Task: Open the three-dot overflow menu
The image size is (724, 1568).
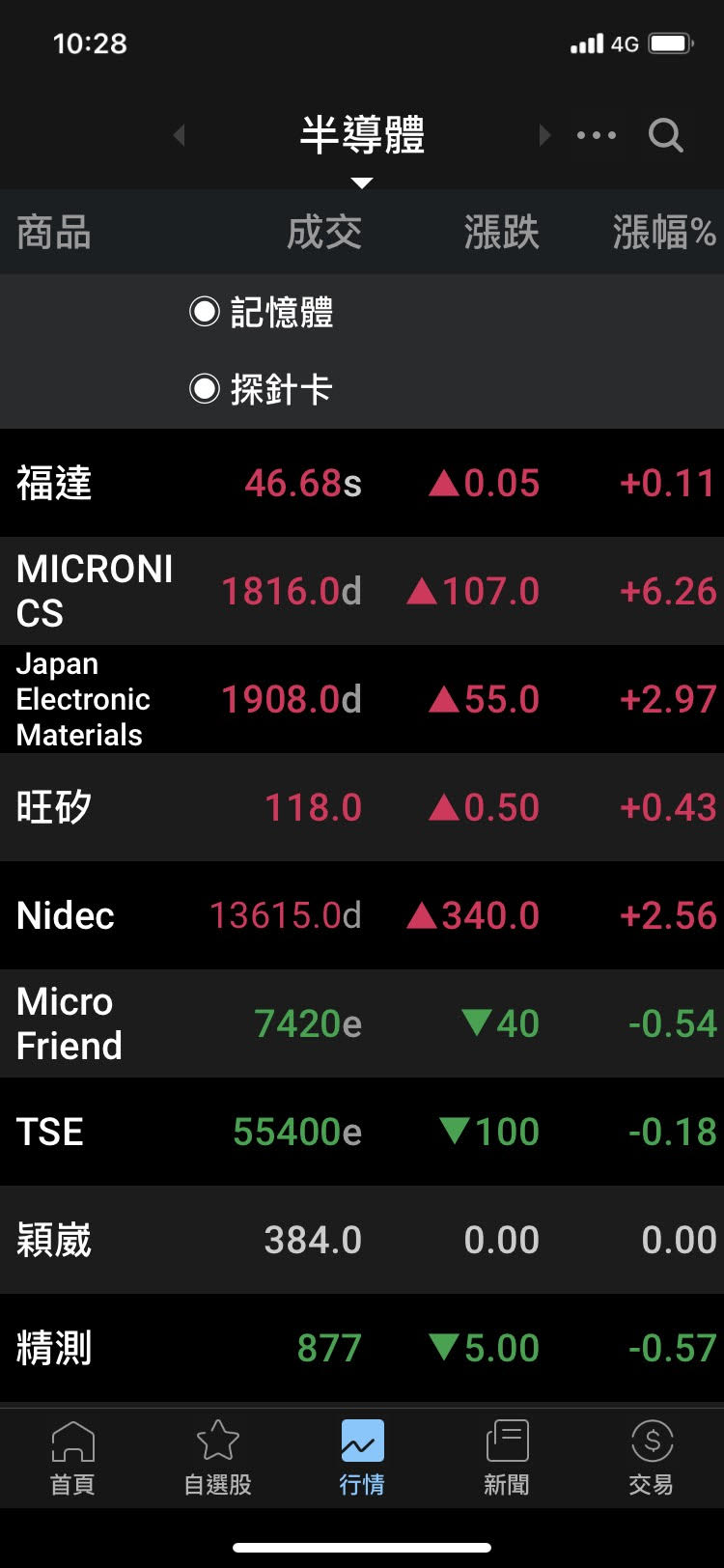Action: pos(596,135)
